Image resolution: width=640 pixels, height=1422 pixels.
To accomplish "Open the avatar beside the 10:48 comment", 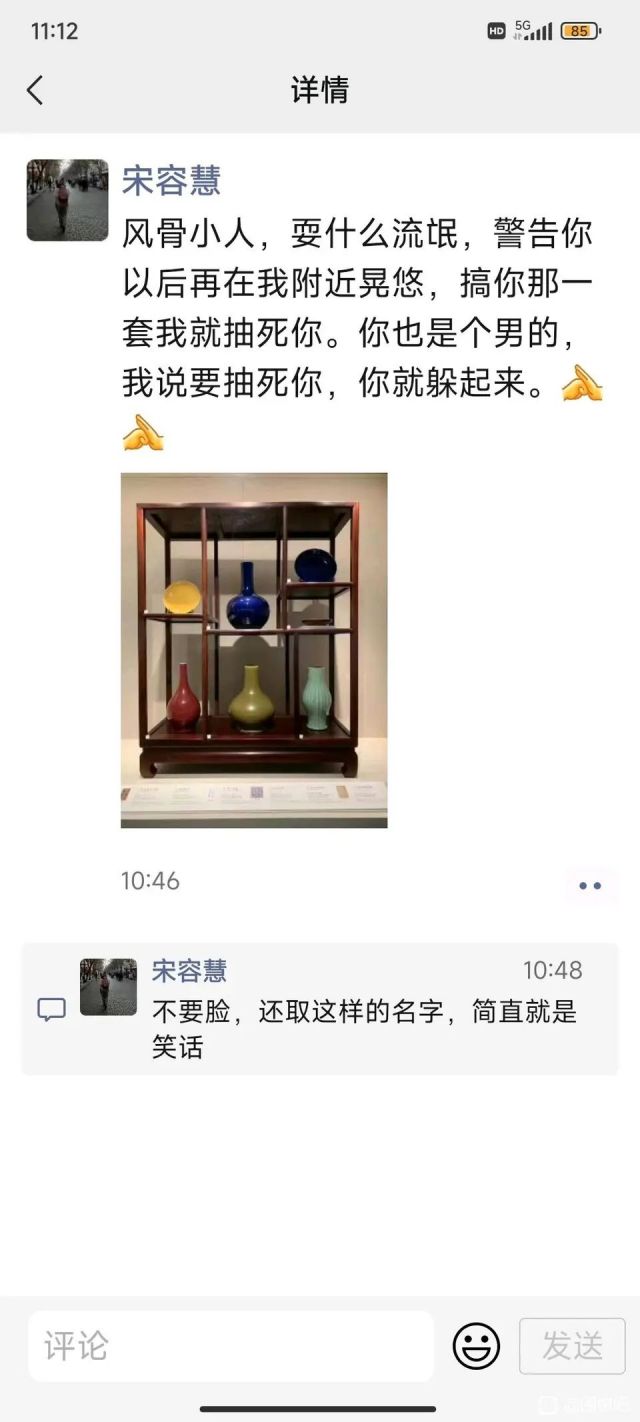I will coord(108,987).
